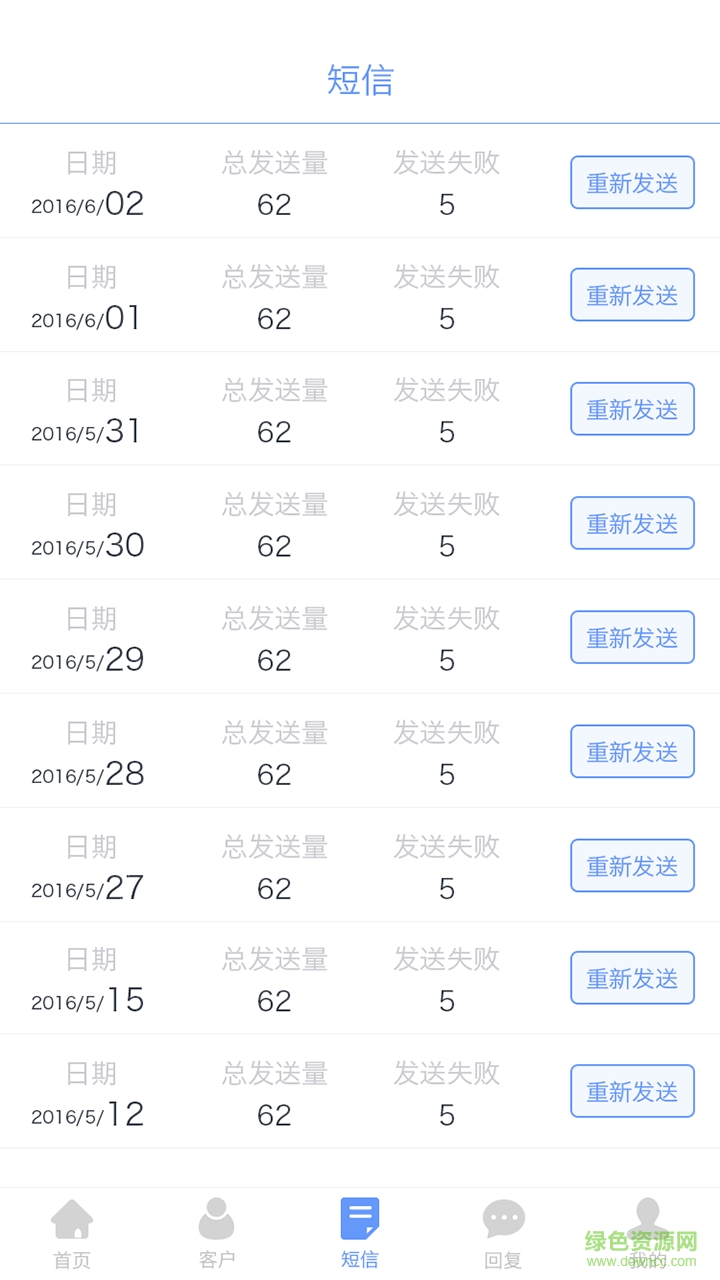Hit 重新发送 for 2016/5/28
The image size is (720, 1280).
click(632, 751)
